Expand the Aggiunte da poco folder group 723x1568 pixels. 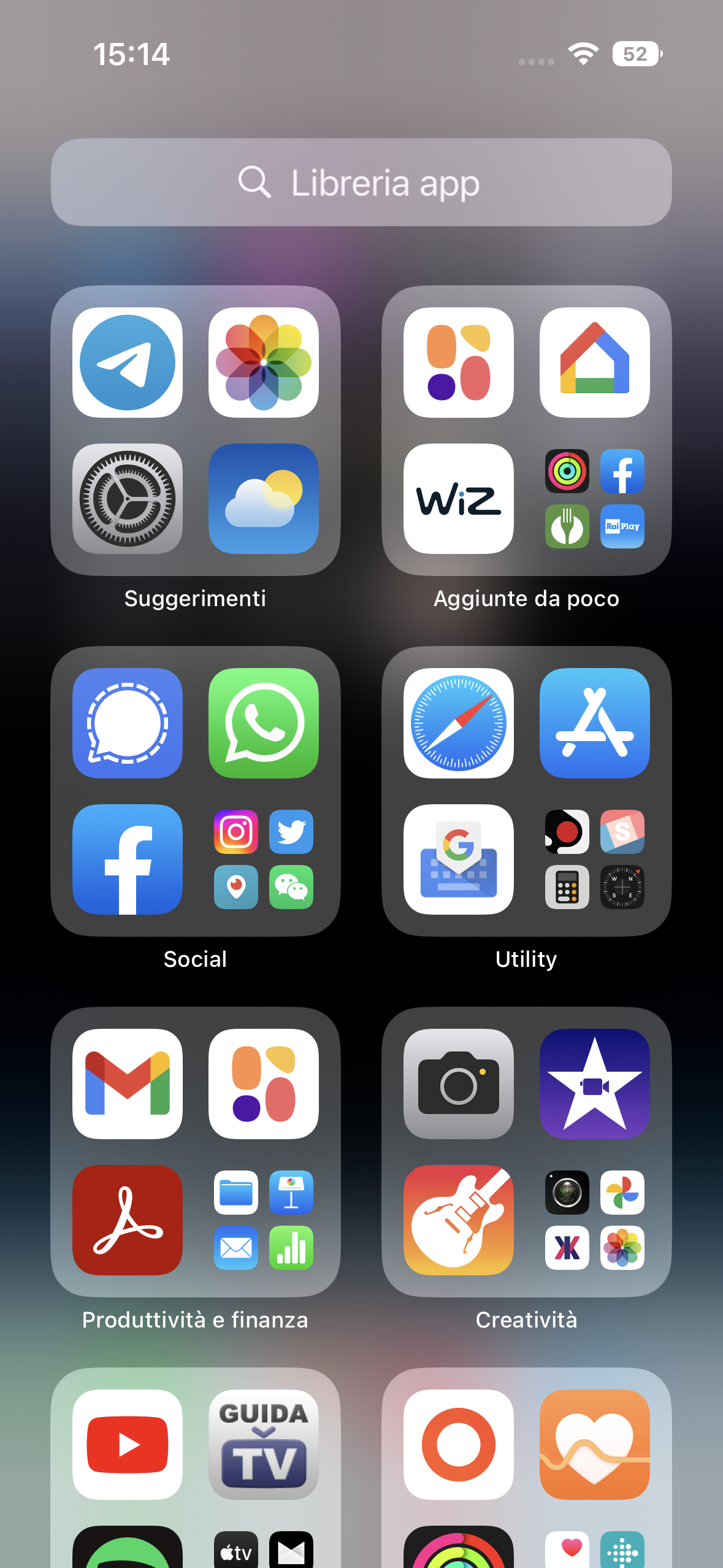pos(594,499)
